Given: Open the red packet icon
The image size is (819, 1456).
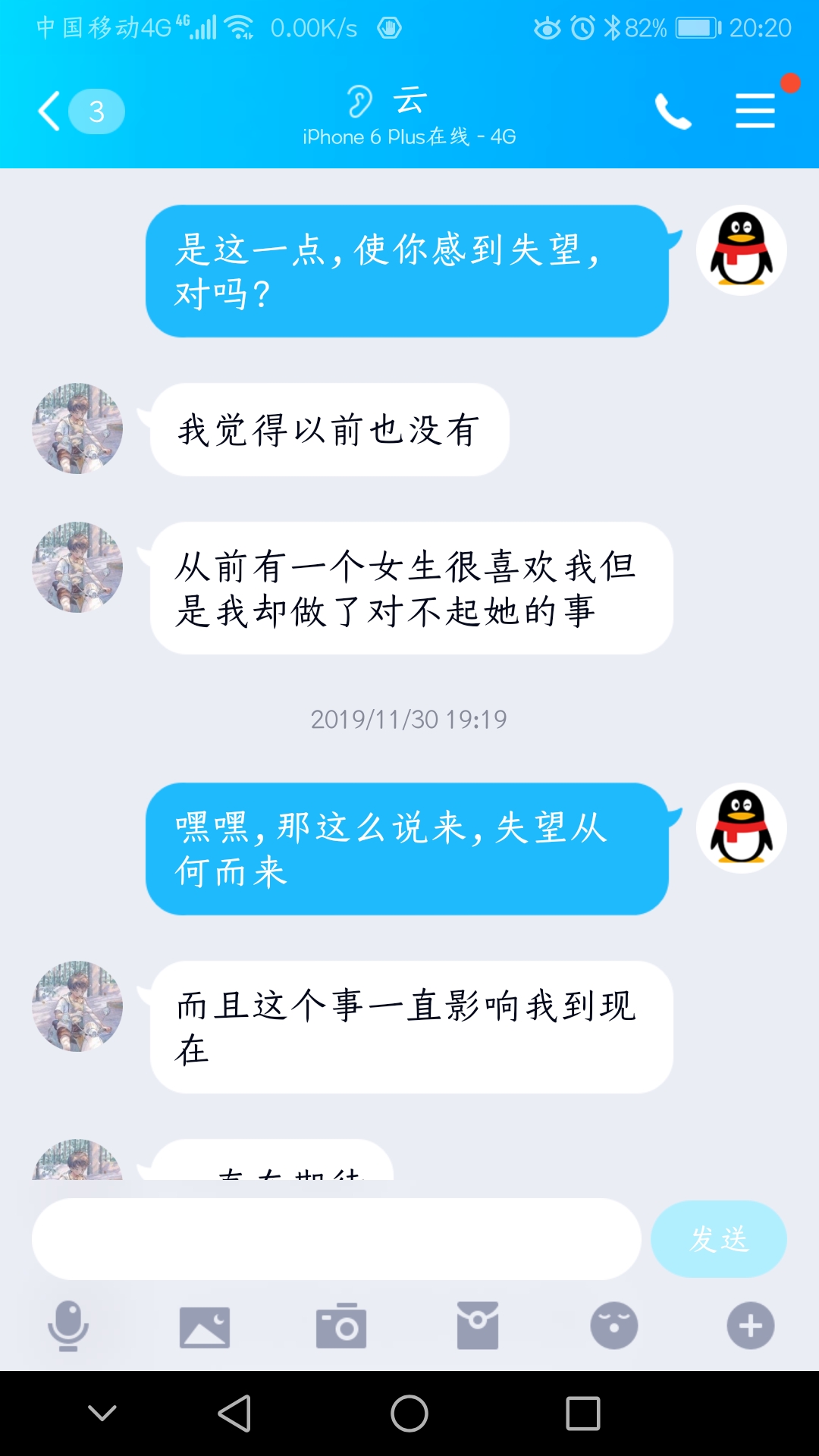Looking at the screenshot, I should coord(478,1326).
